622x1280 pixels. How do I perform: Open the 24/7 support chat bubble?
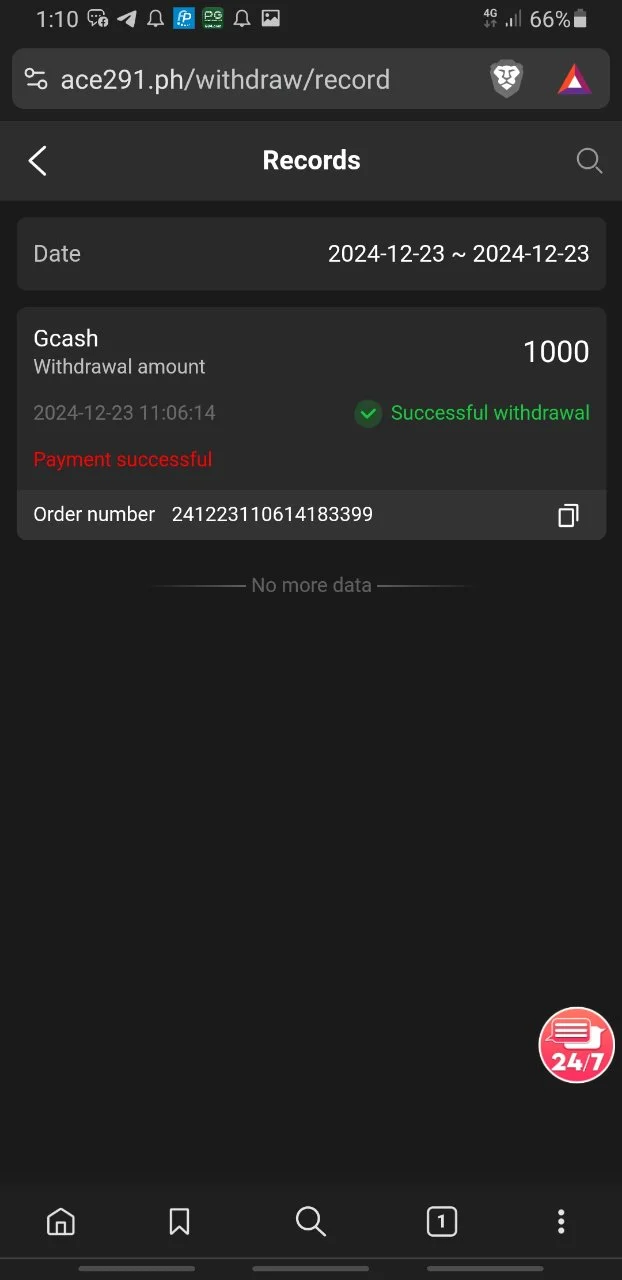pos(576,1045)
